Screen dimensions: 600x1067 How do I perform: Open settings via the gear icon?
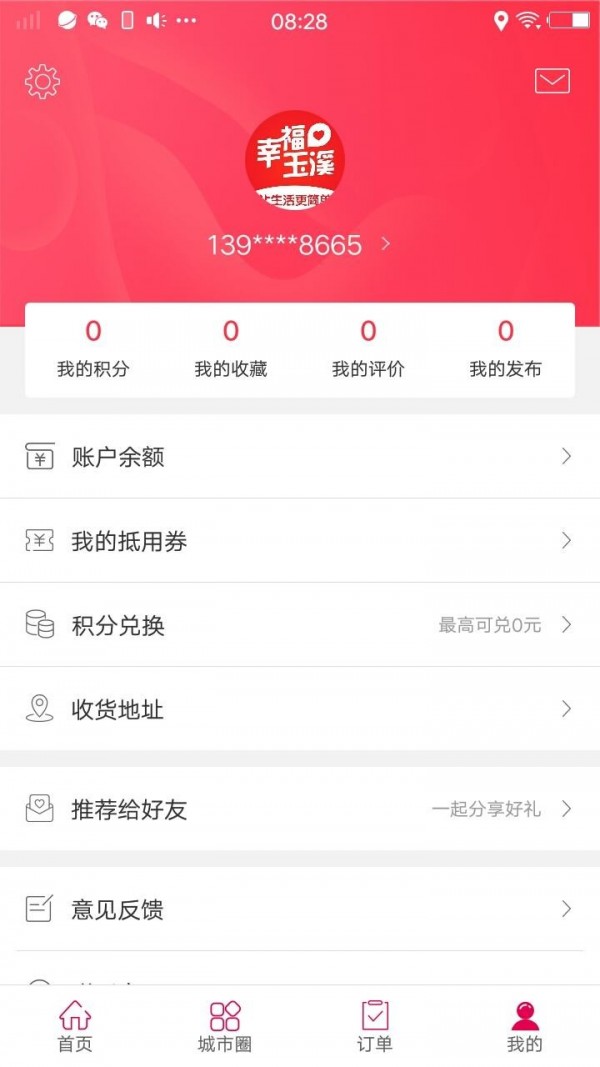(42, 82)
